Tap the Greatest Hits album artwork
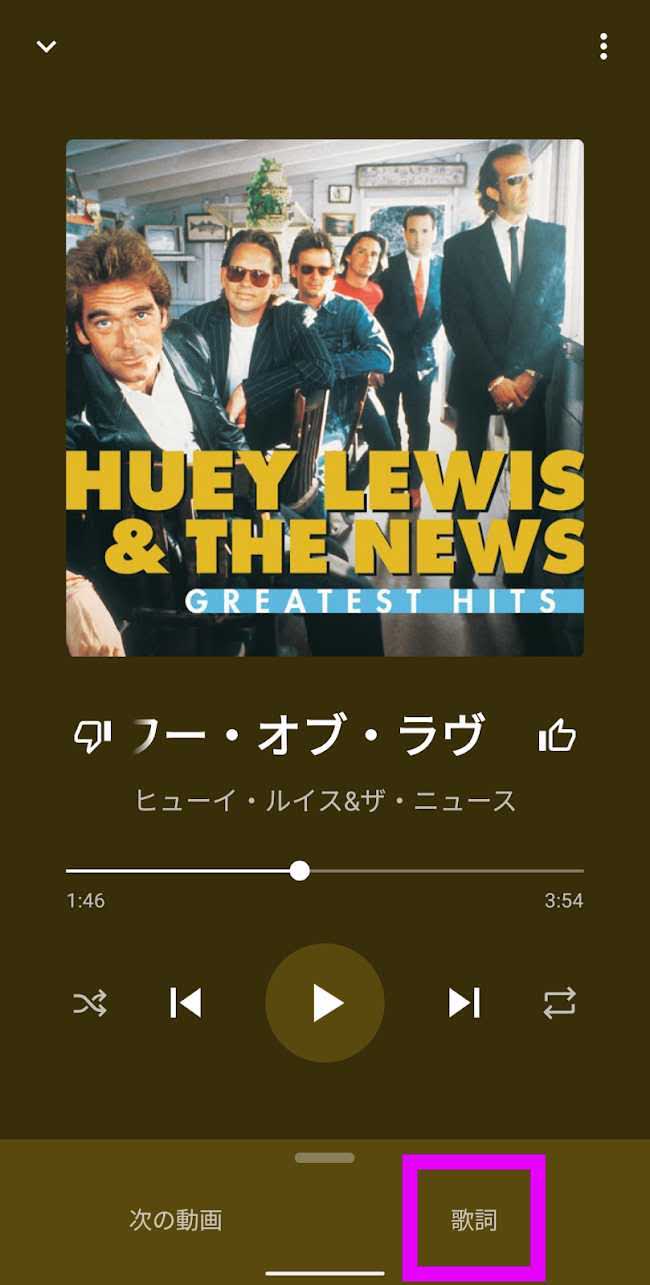Image resolution: width=650 pixels, height=1285 pixels. click(x=325, y=398)
